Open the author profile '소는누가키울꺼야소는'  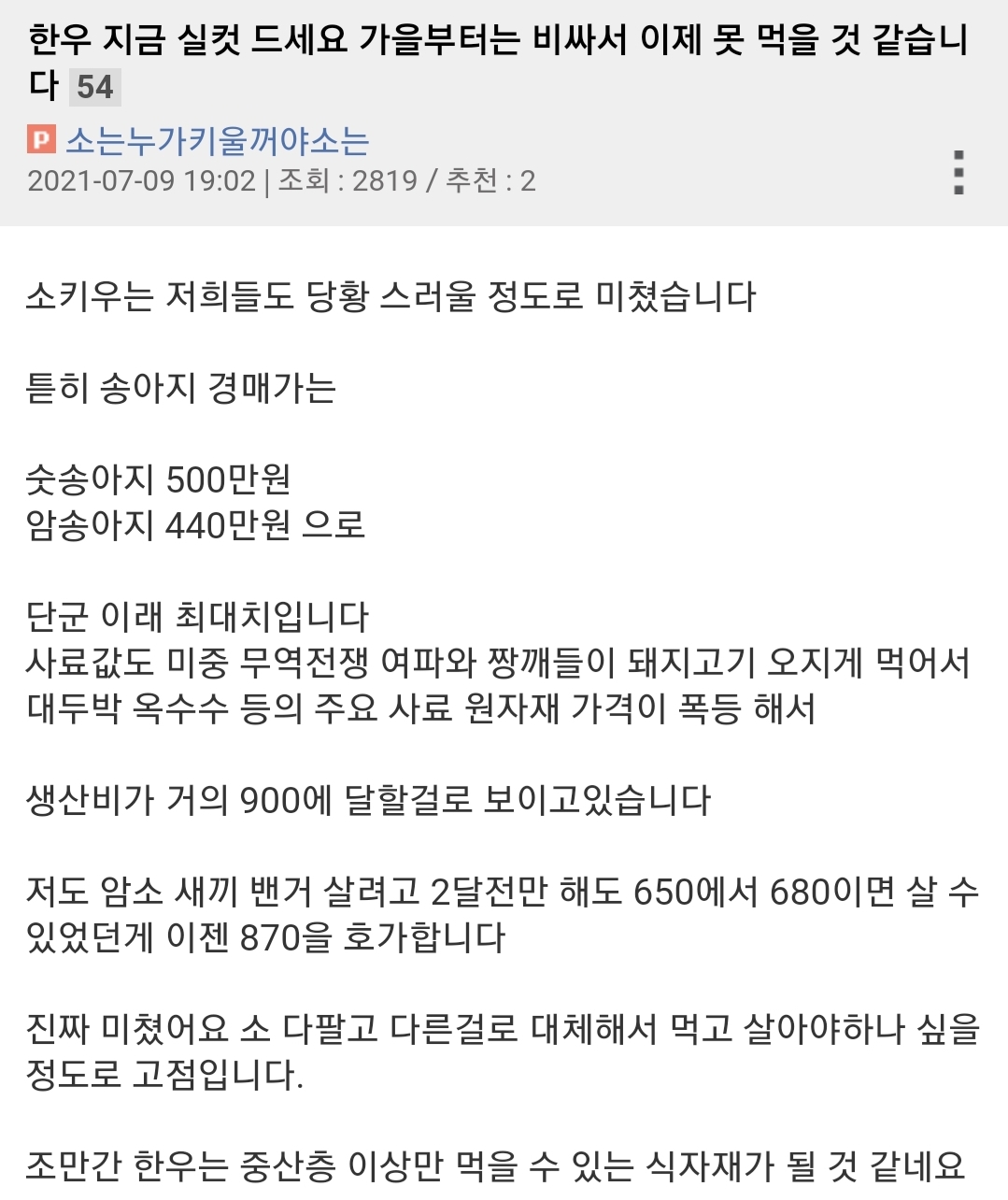215,139
